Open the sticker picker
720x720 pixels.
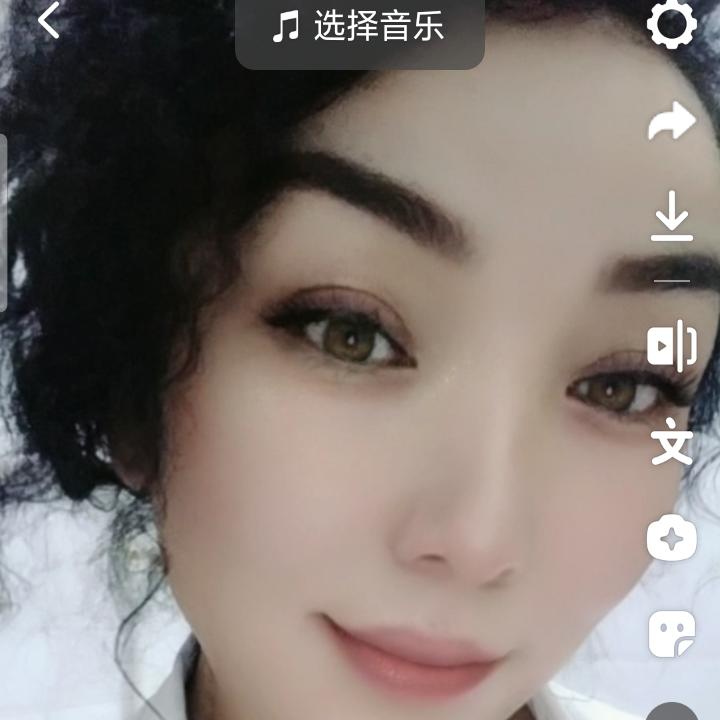[x=672, y=634]
